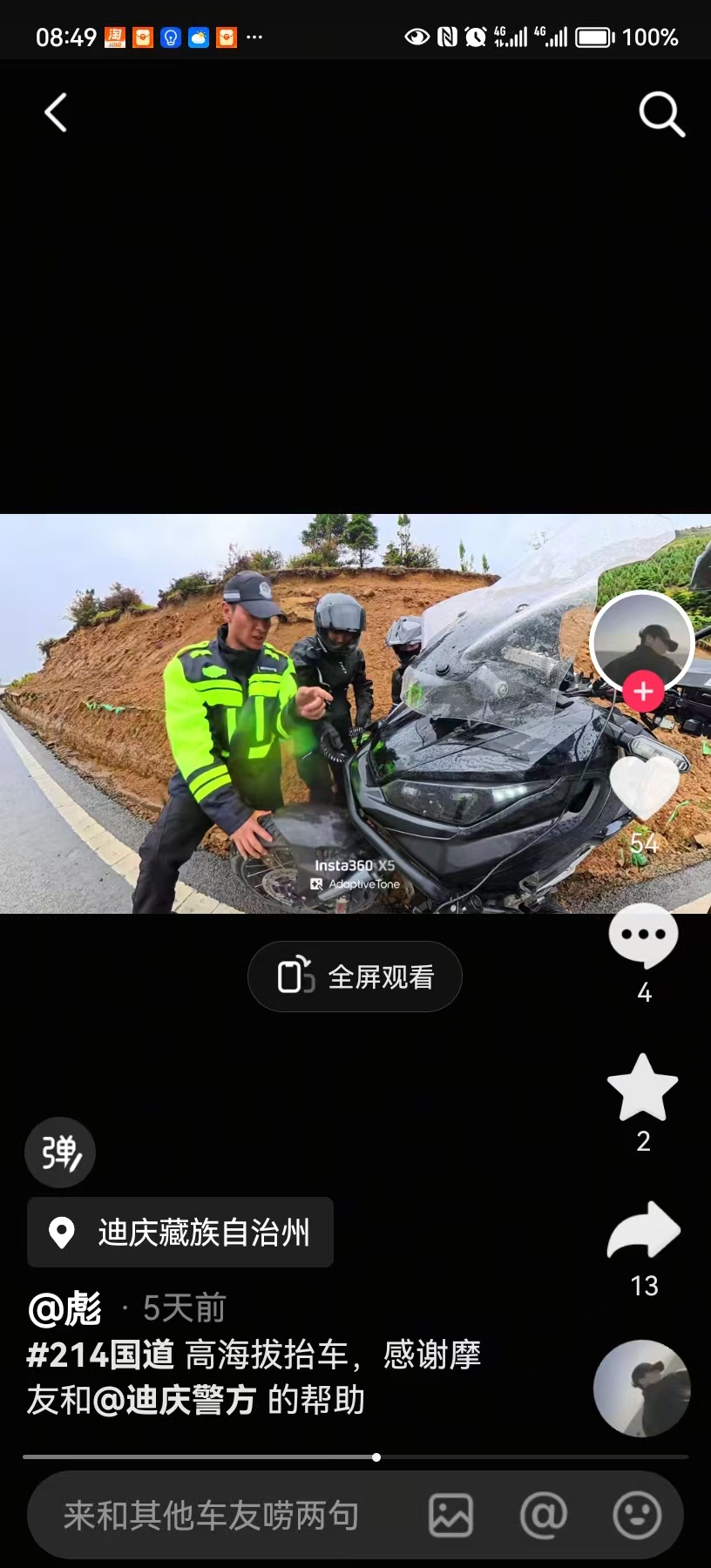Tap 全屏观看 to watch fullscreen
Image resolution: width=711 pixels, height=1568 pixels.
click(355, 977)
